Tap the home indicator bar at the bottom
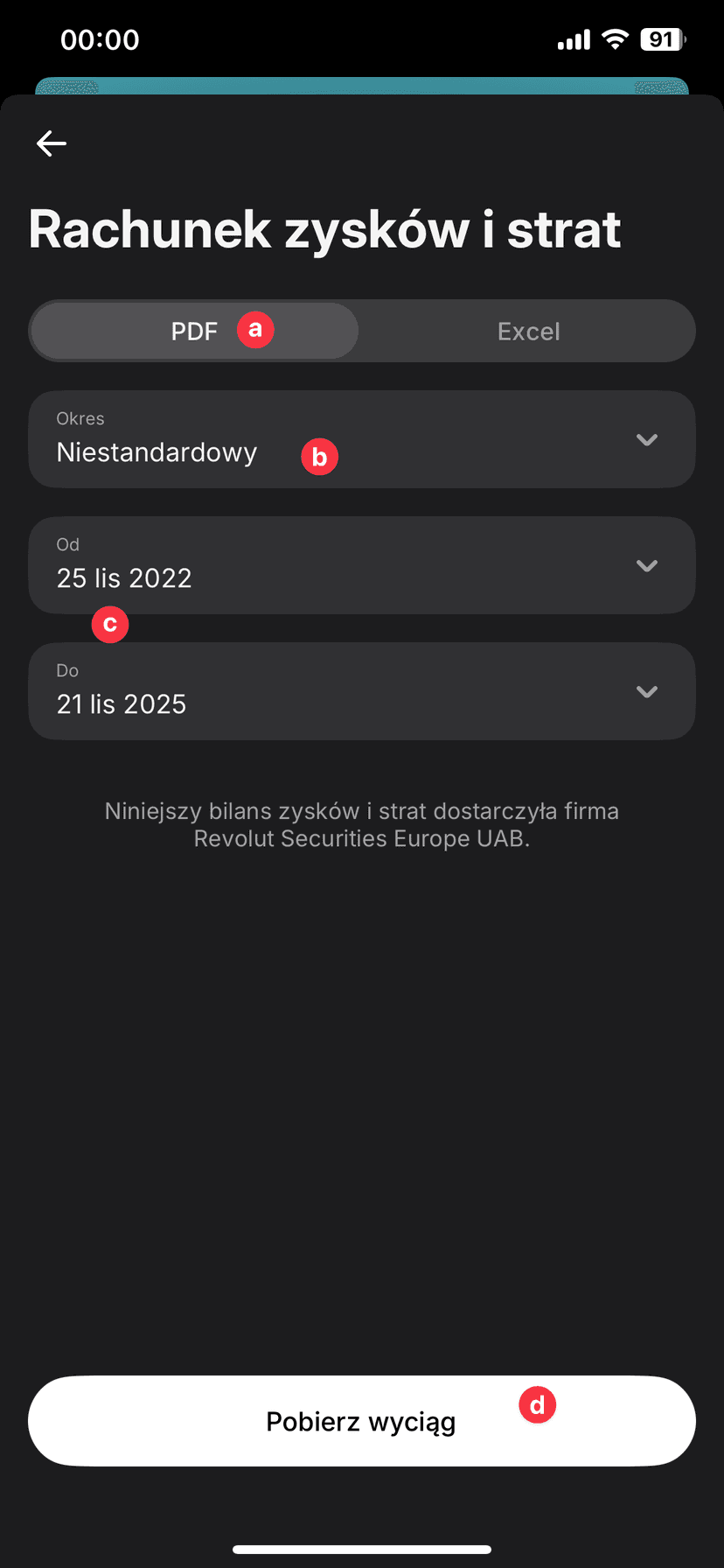Image resolution: width=724 pixels, height=1568 pixels. [x=362, y=1548]
